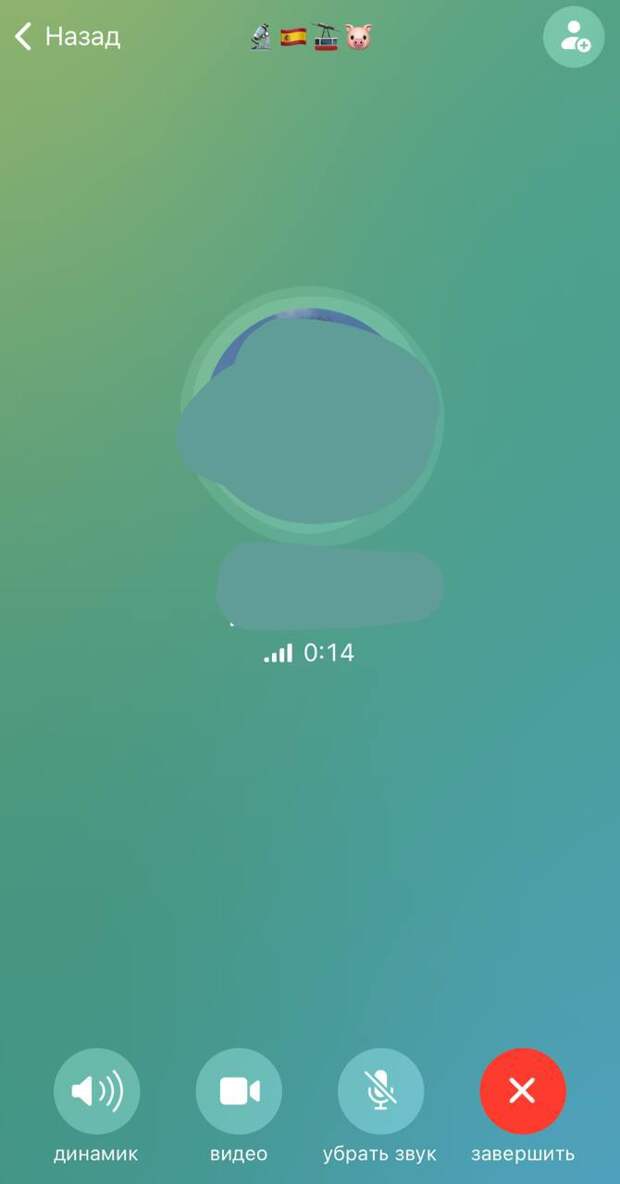End the call with завершить
Image resolution: width=620 pixels, height=1184 pixels.
click(x=523, y=1091)
